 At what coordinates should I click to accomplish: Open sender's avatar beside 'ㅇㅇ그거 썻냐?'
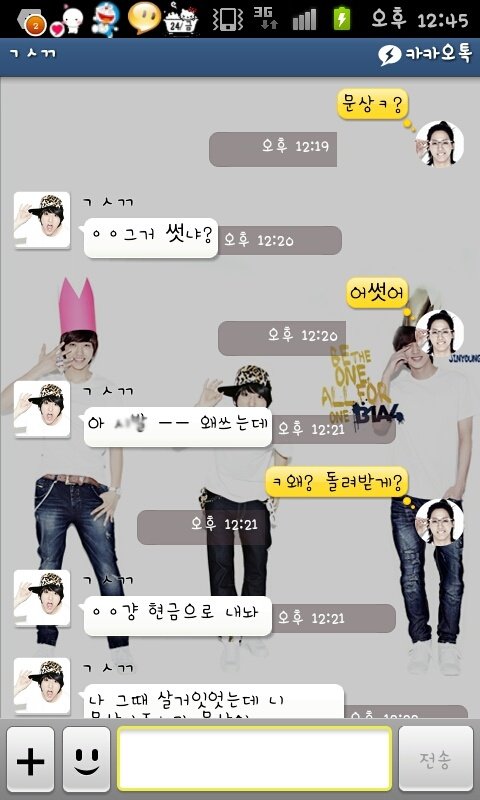pos(42,220)
